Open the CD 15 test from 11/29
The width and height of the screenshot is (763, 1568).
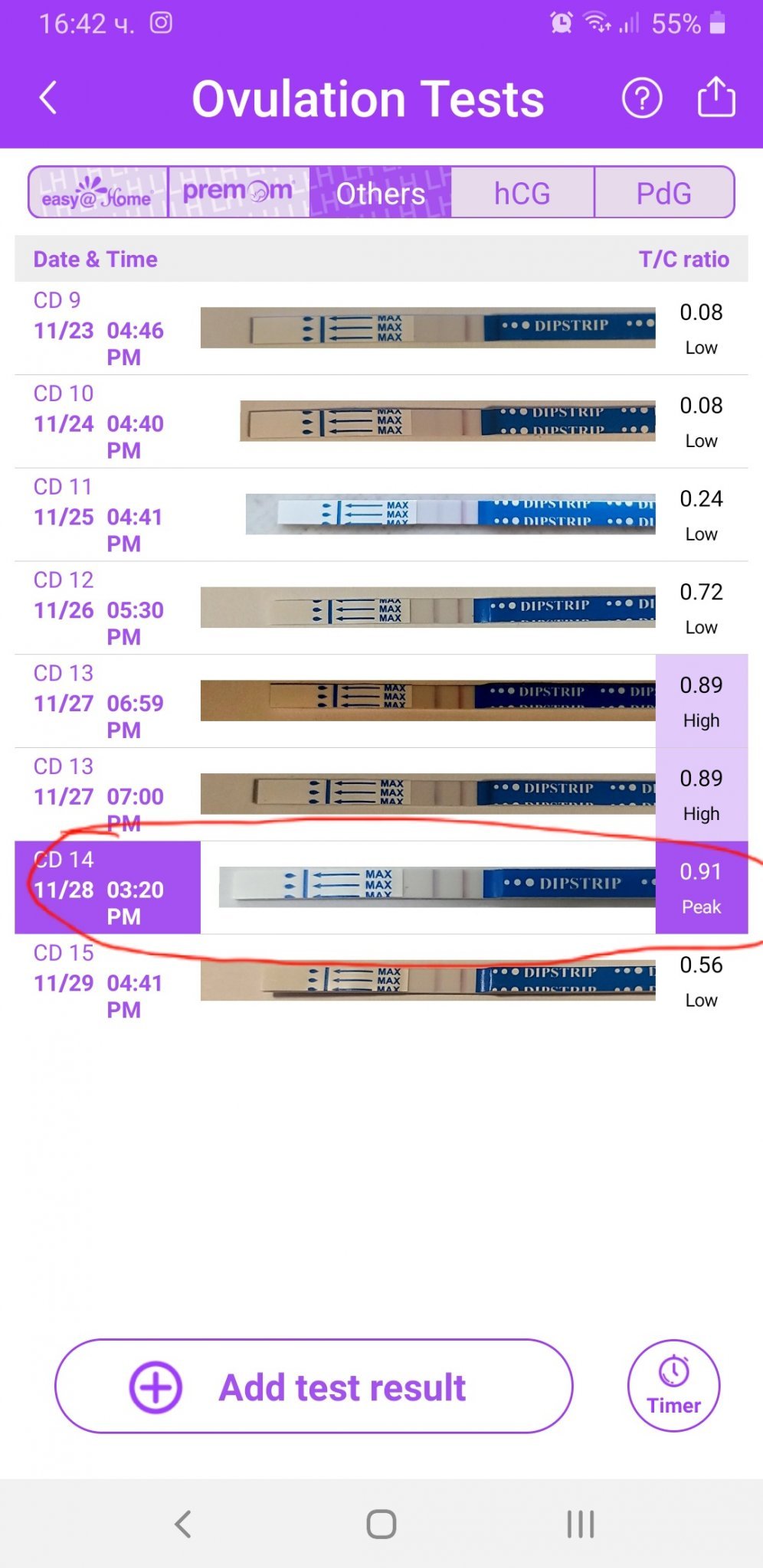tap(381, 981)
